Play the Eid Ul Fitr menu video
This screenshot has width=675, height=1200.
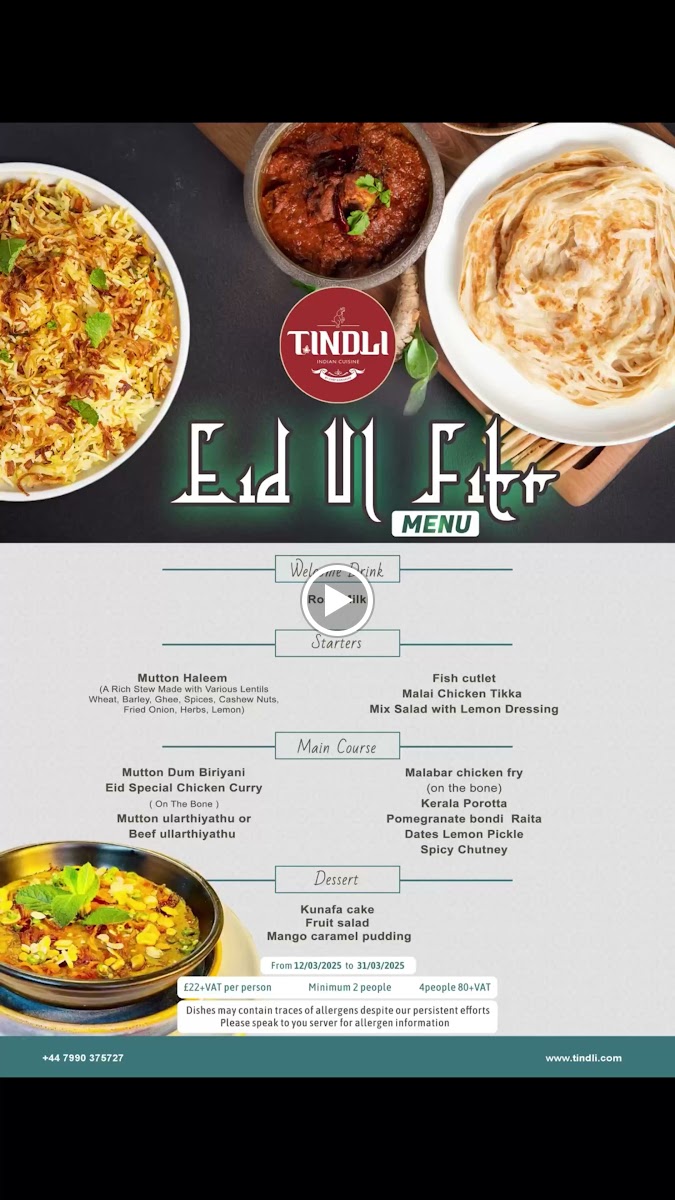[337, 600]
